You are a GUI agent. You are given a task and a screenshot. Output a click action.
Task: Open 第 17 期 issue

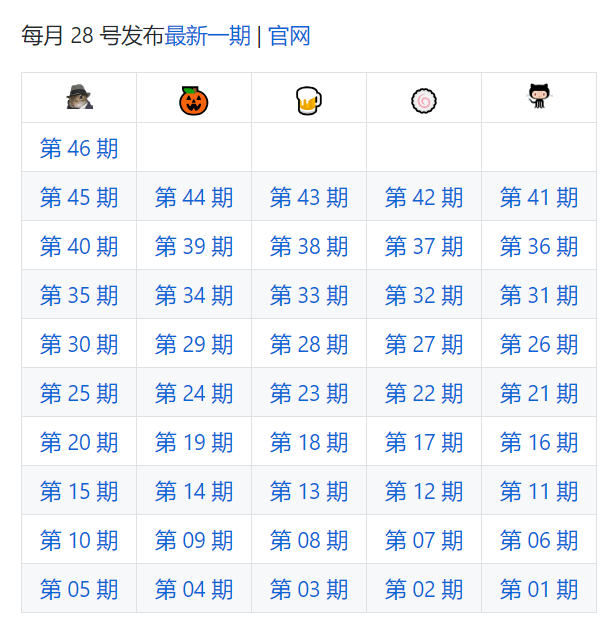tap(424, 442)
